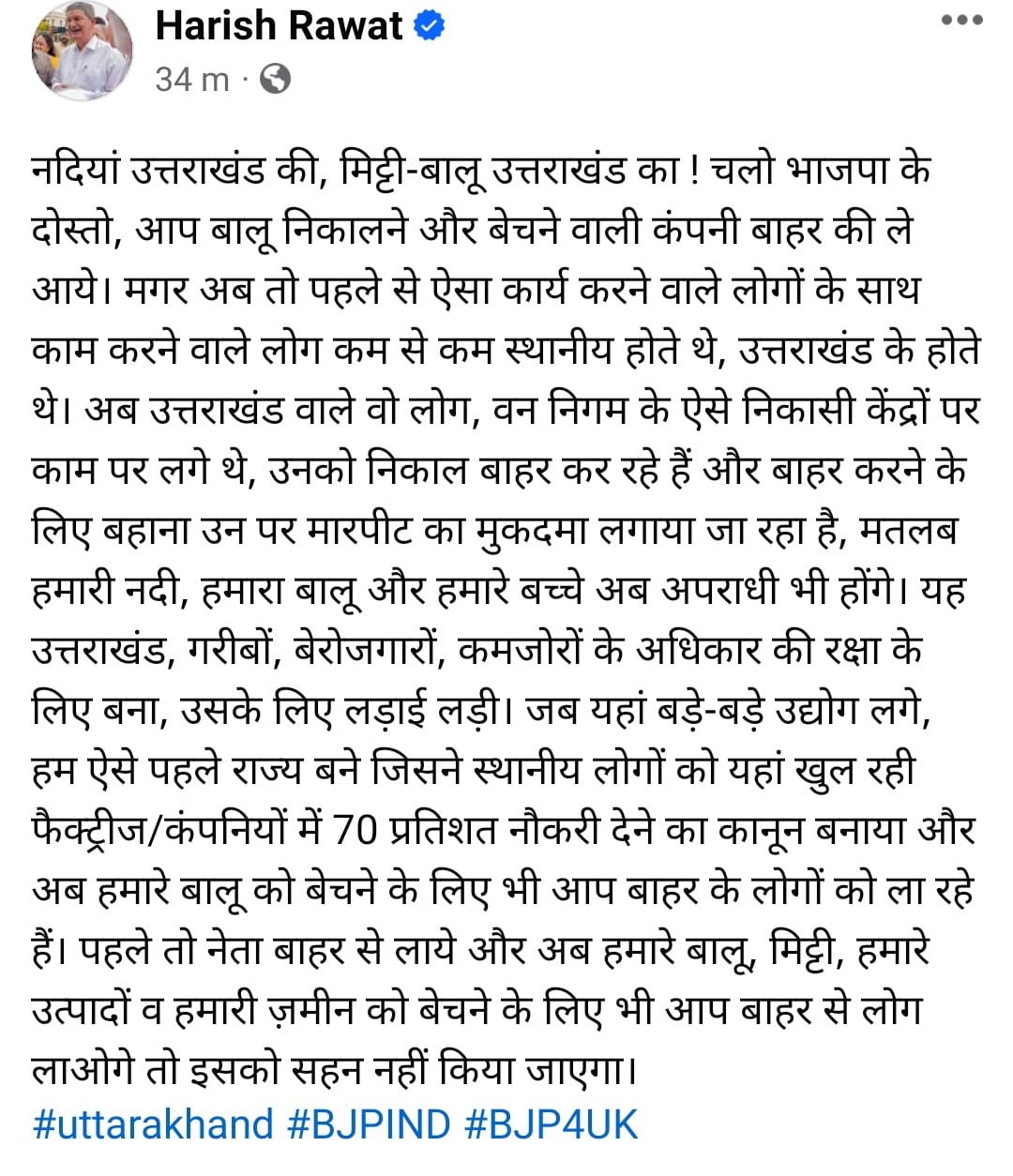Open the #BJPIND hashtag
The image size is (1013, 1176).
369,1123
